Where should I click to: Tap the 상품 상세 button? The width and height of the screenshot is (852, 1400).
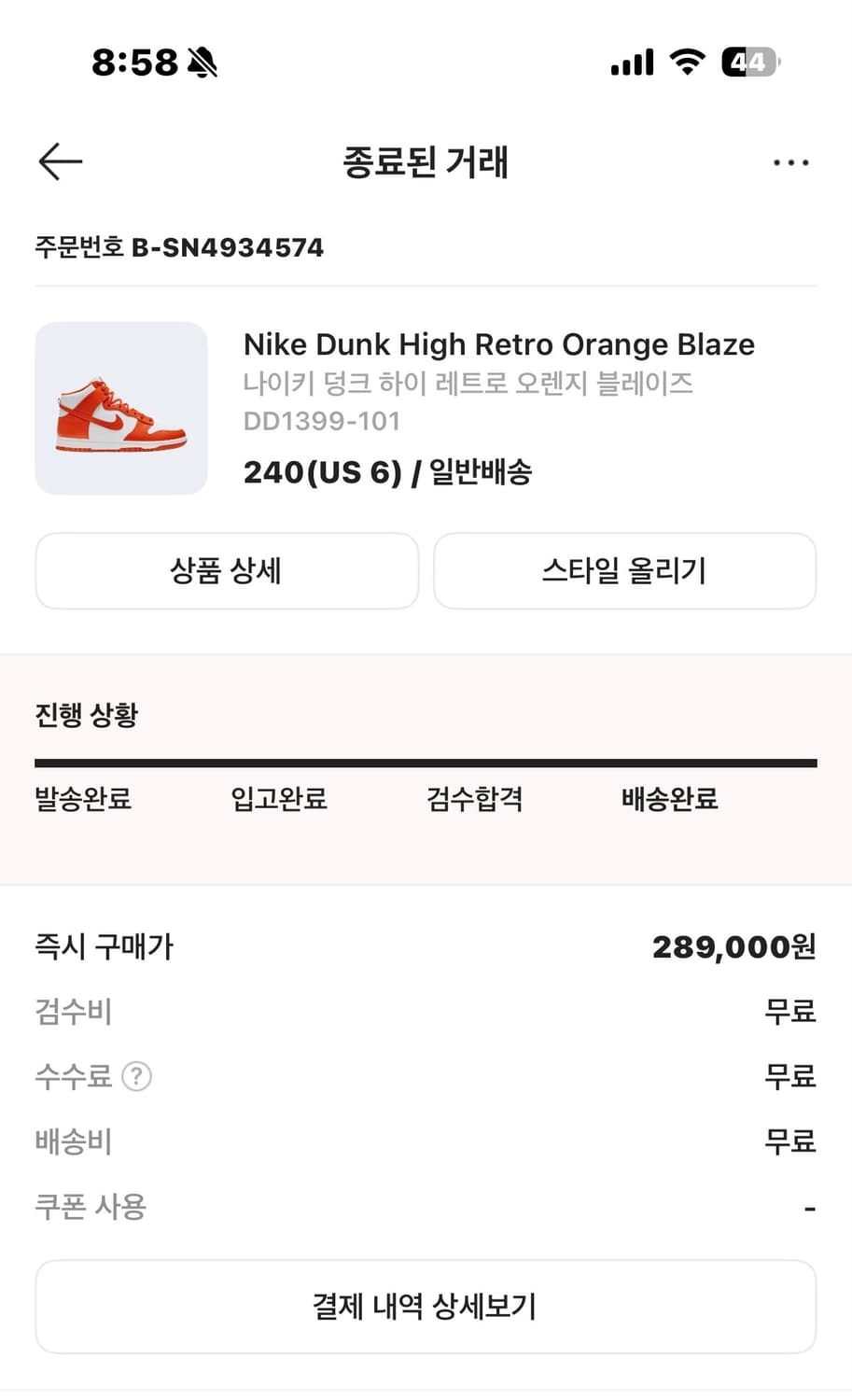(227, 571)
